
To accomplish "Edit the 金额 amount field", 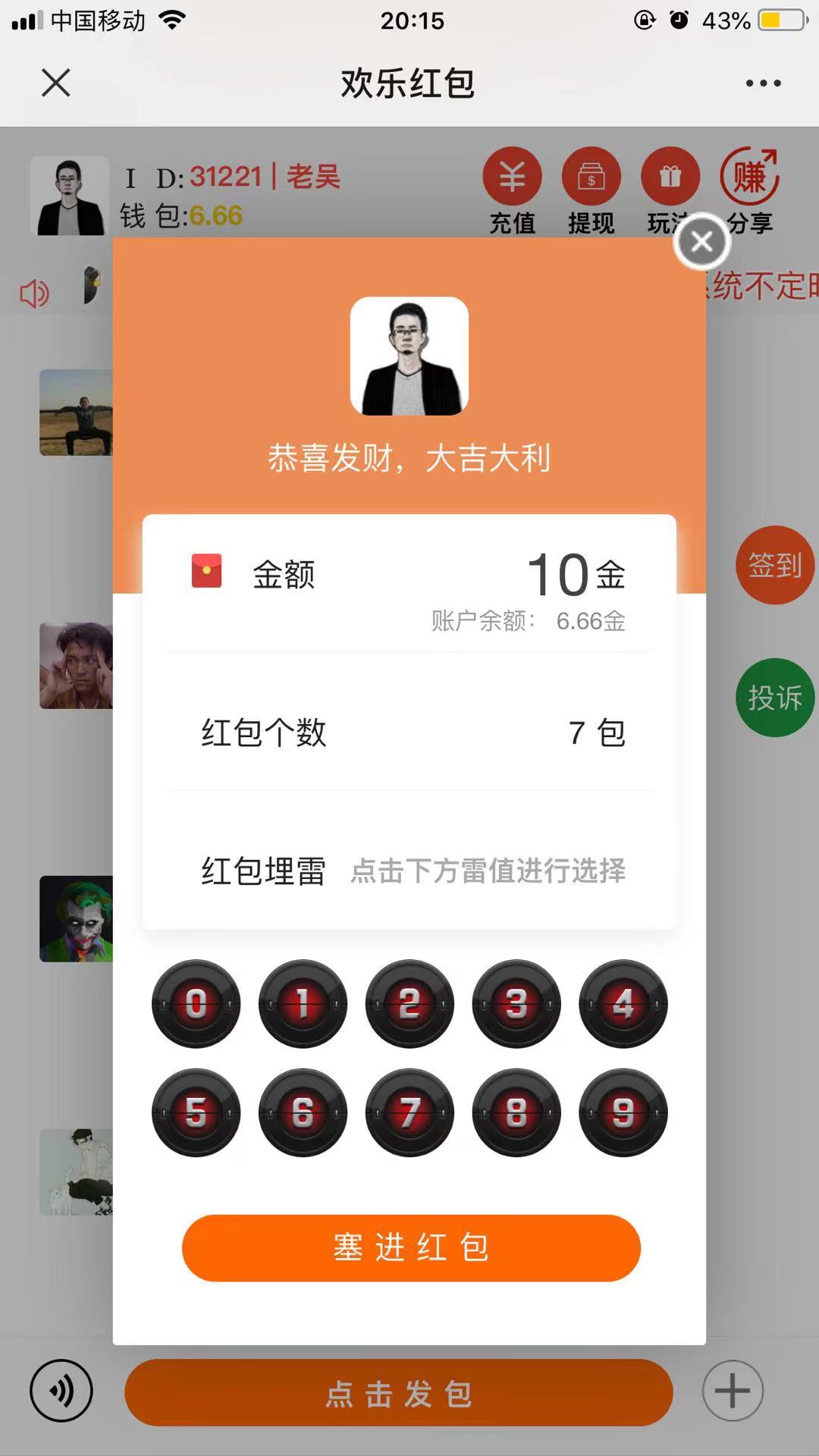I will (557, 575).
